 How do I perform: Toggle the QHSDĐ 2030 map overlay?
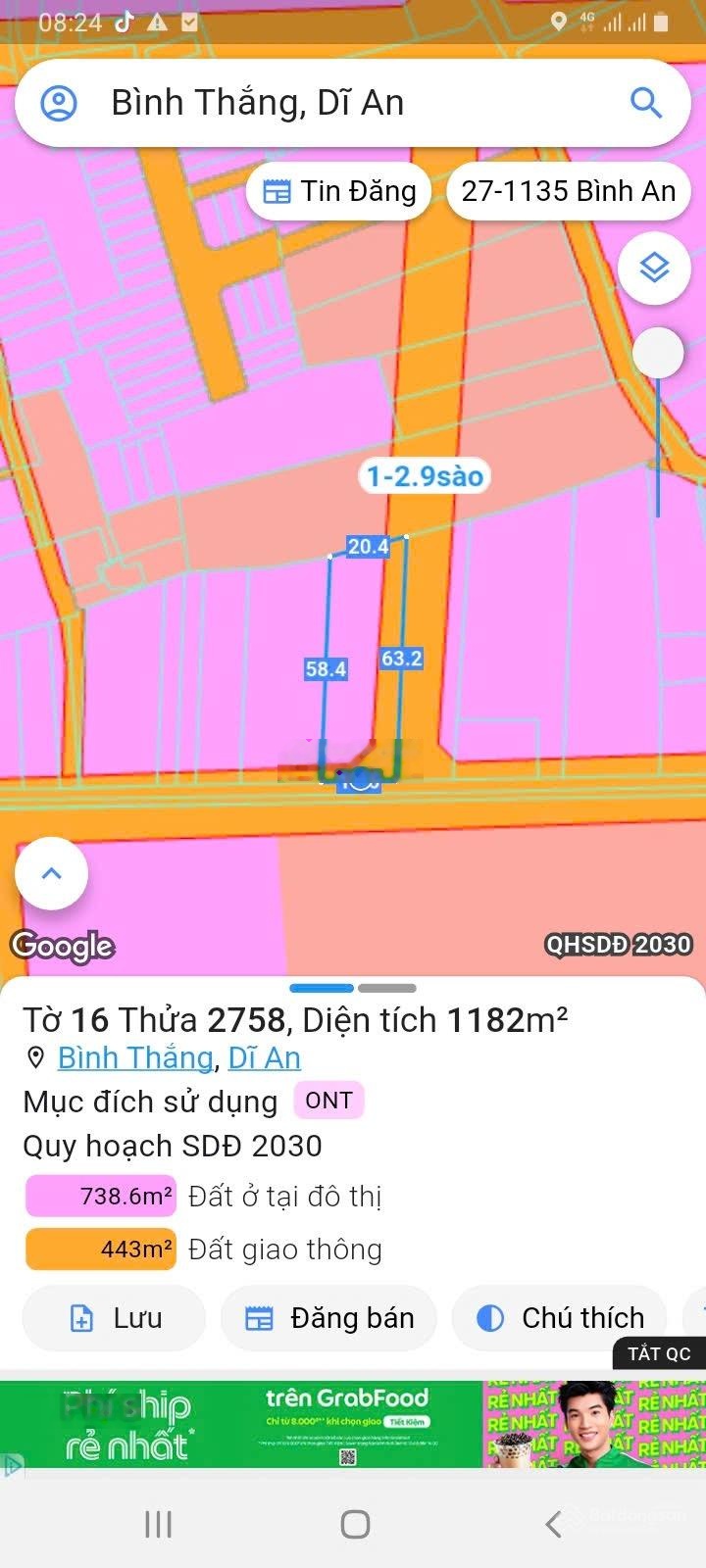(x=620, y=945)
